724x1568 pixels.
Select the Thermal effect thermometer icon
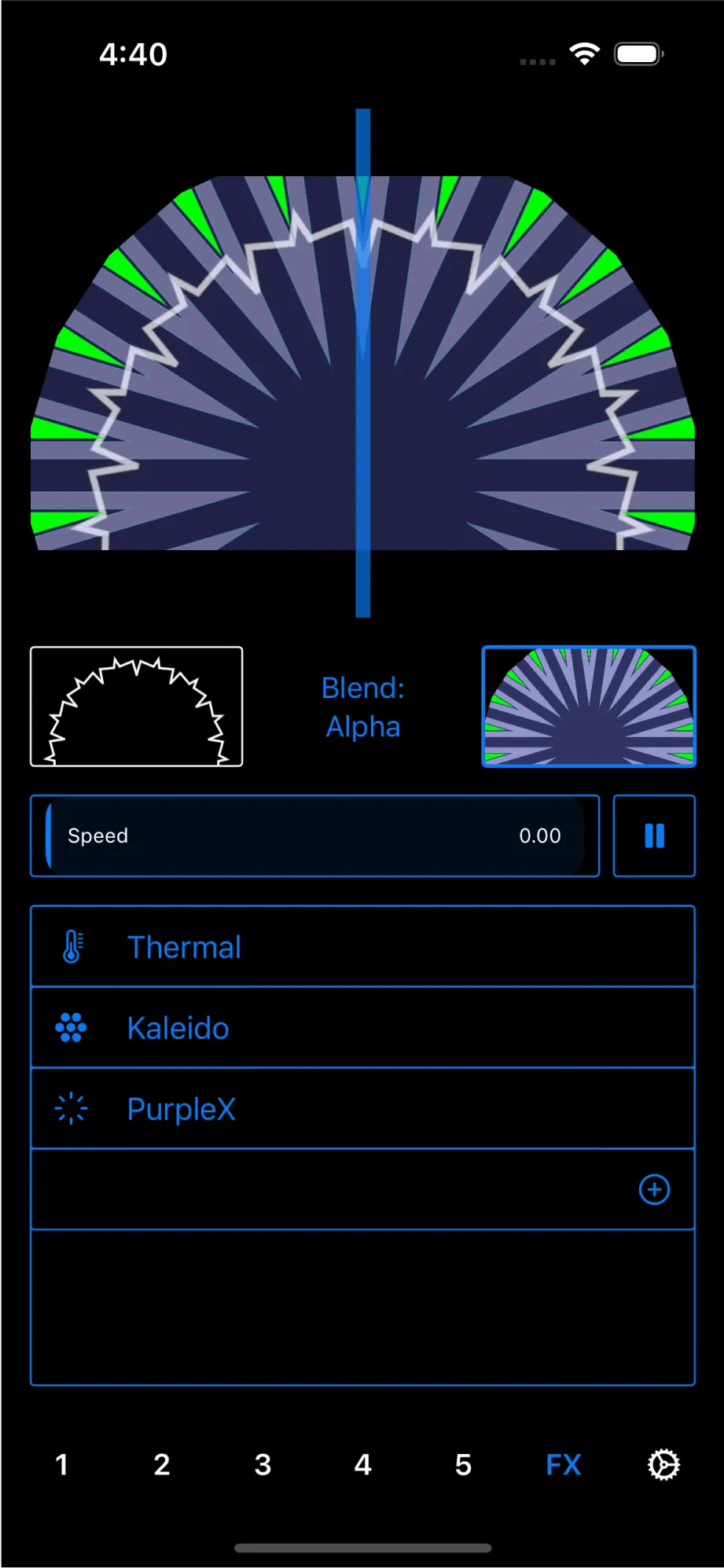[x=72, y=946]
